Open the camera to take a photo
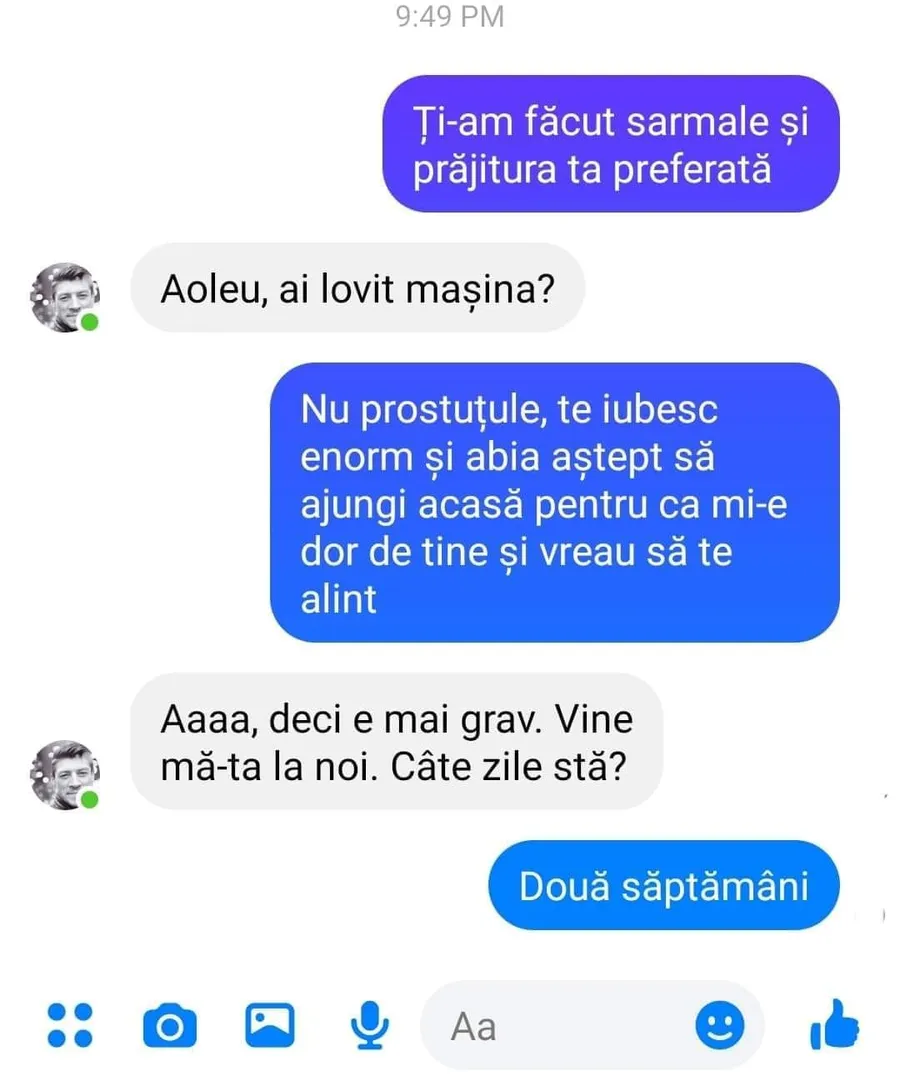Screen dimensions: 900x1076 click(169, 1025)
